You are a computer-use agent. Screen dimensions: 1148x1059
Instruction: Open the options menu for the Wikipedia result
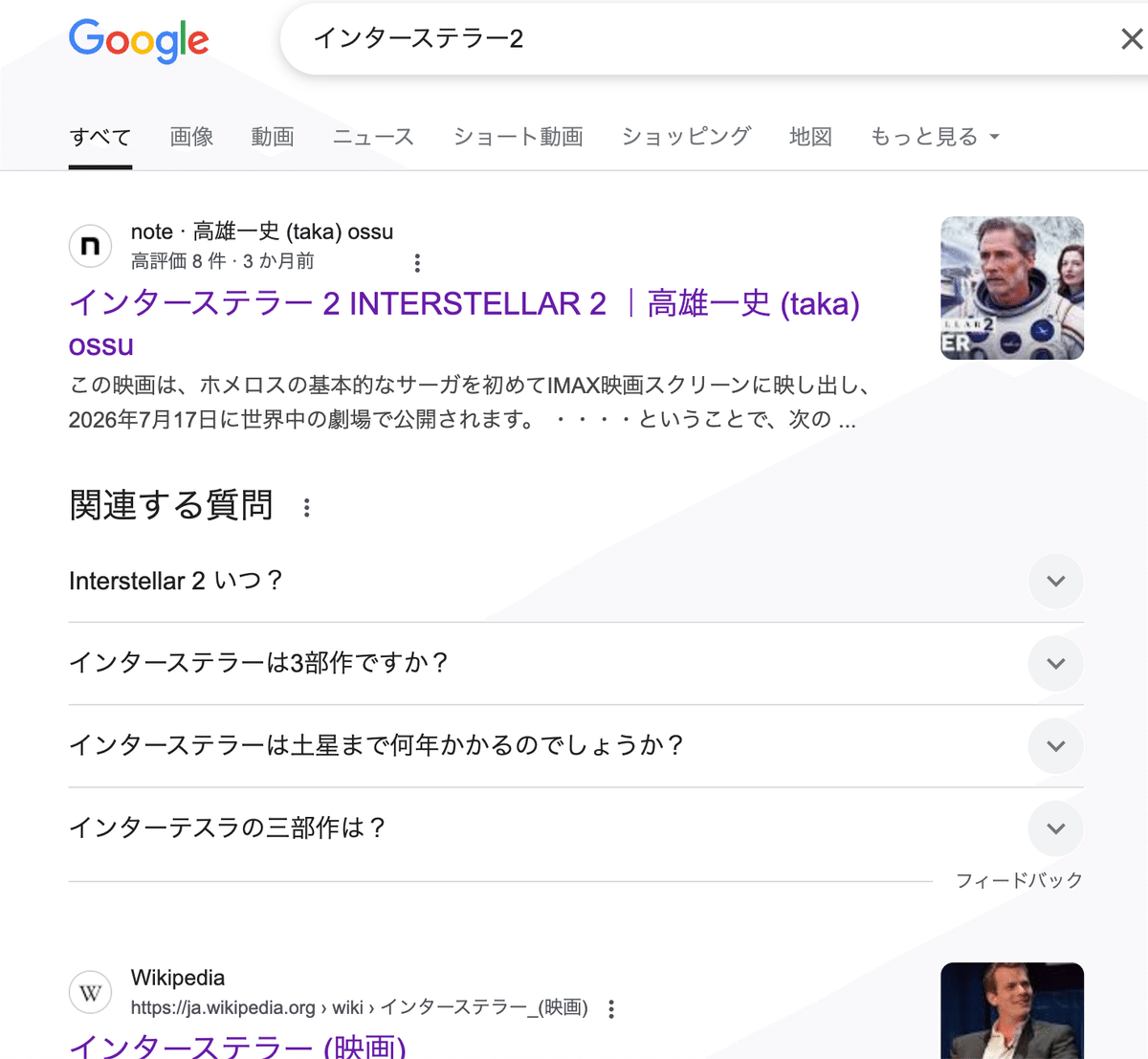coord(611,1008)
